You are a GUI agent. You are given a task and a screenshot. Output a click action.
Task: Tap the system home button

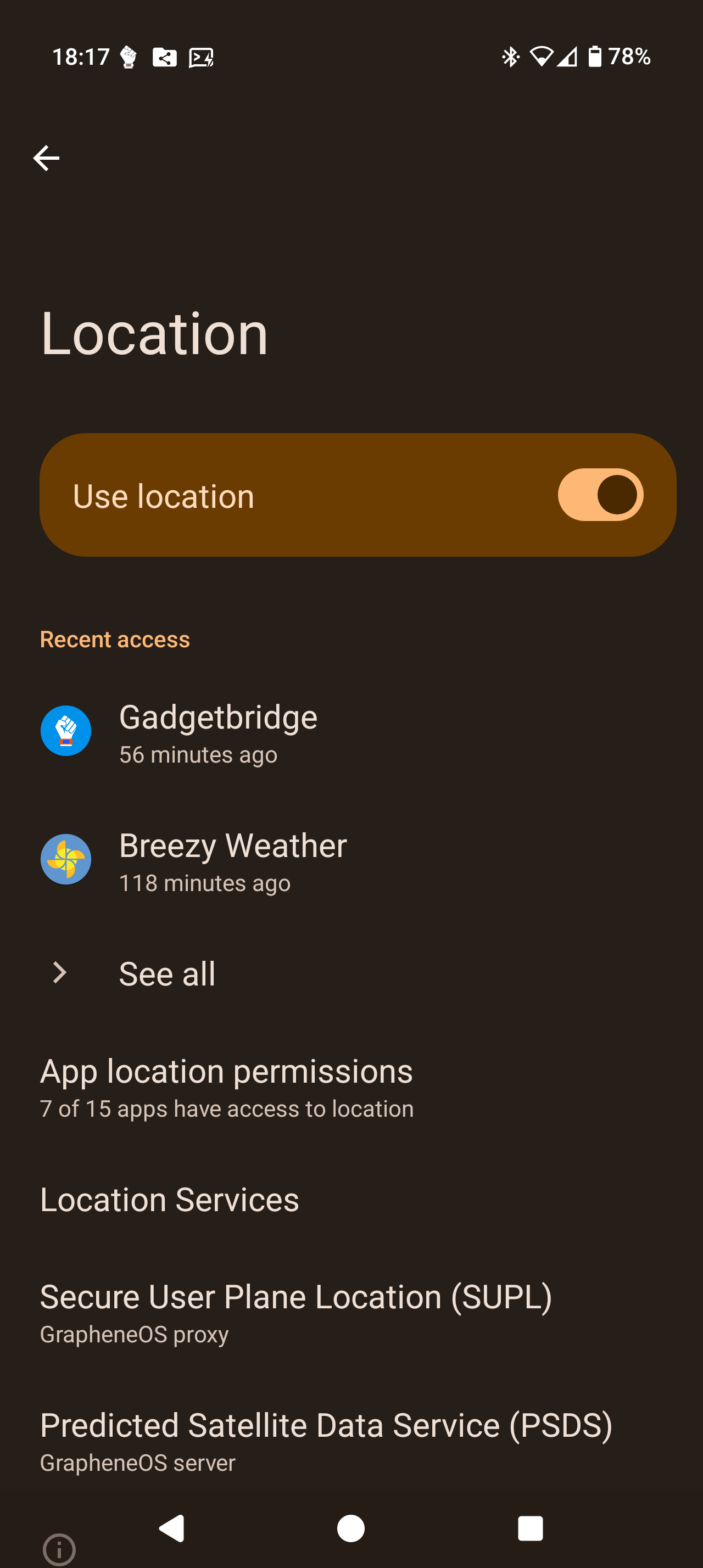pos(351,1528)
